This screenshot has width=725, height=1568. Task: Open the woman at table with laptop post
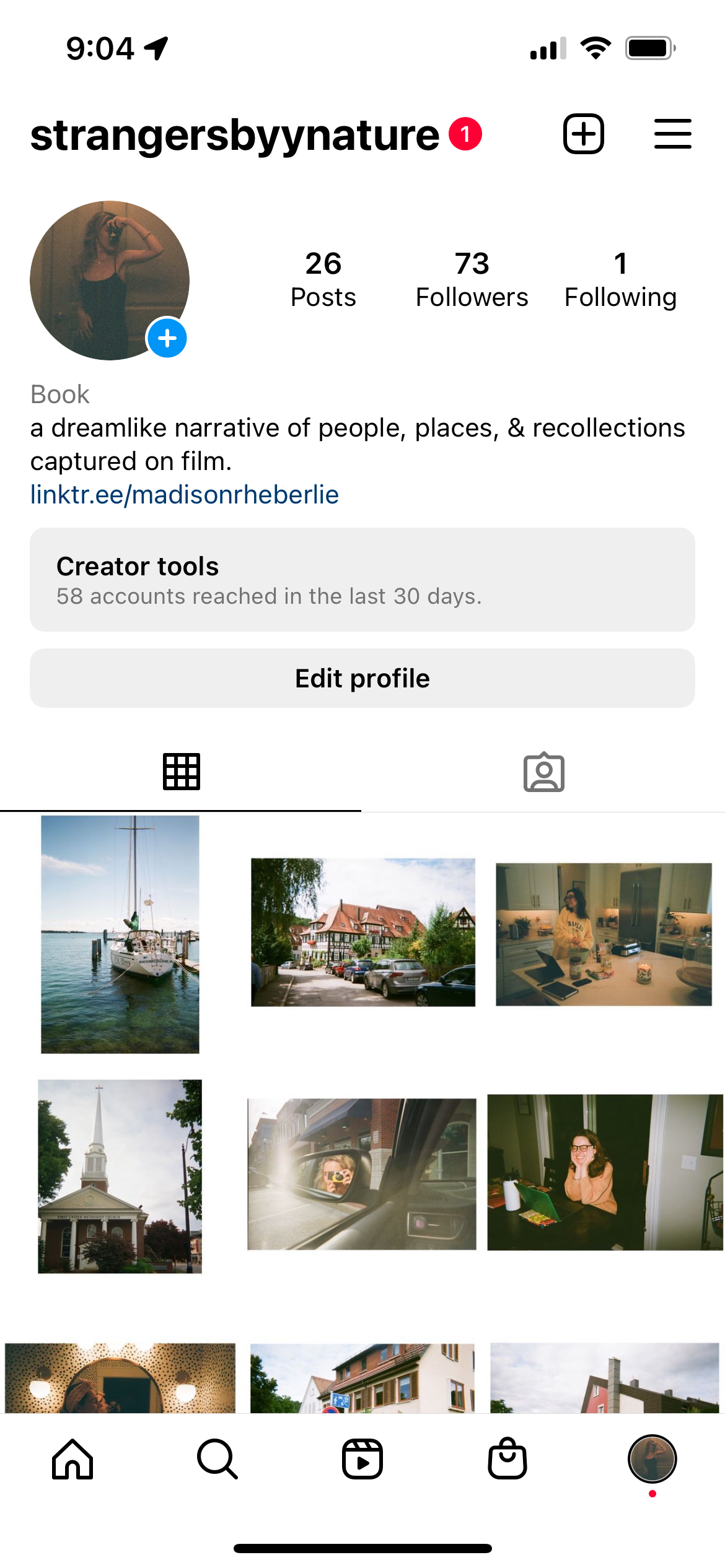point(605,1172)
